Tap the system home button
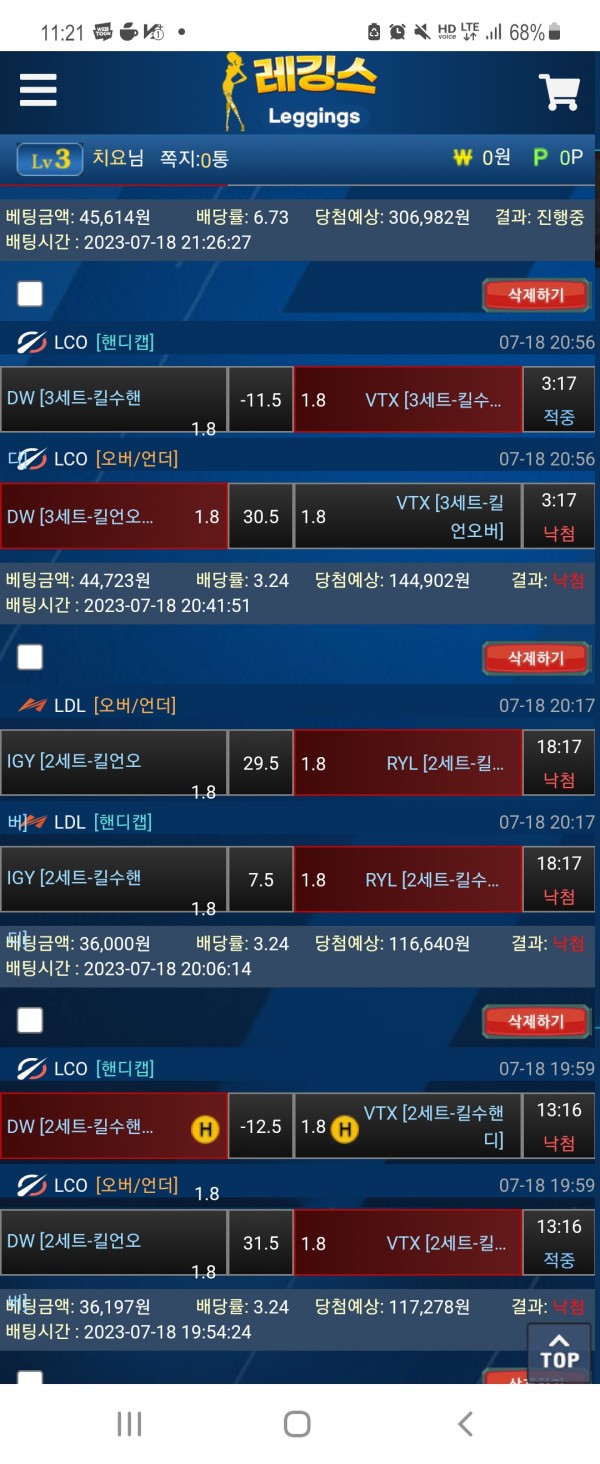 coord(297,1424)
